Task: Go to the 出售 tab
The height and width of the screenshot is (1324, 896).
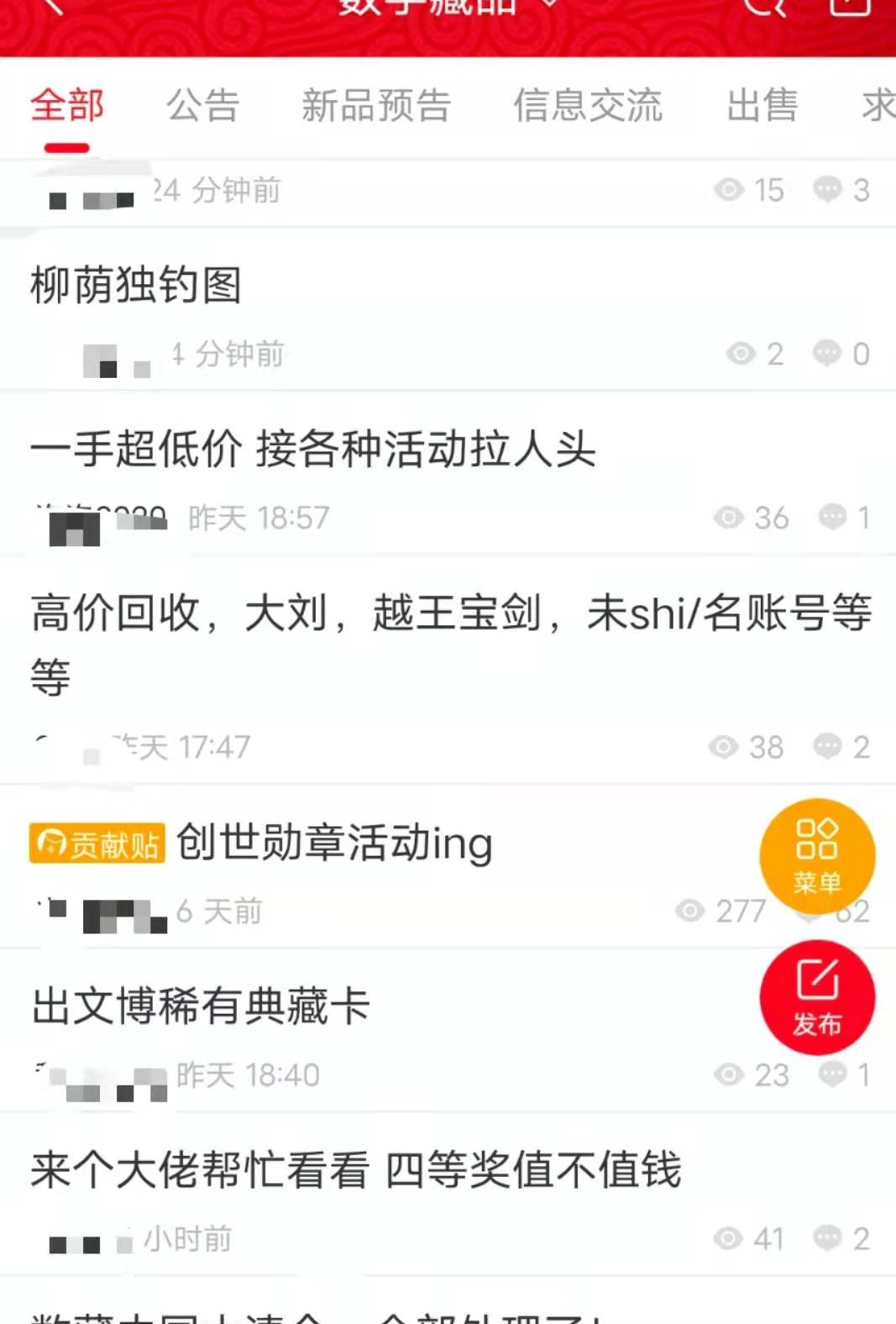Action: pyautogui.click(x=762, y=107)
